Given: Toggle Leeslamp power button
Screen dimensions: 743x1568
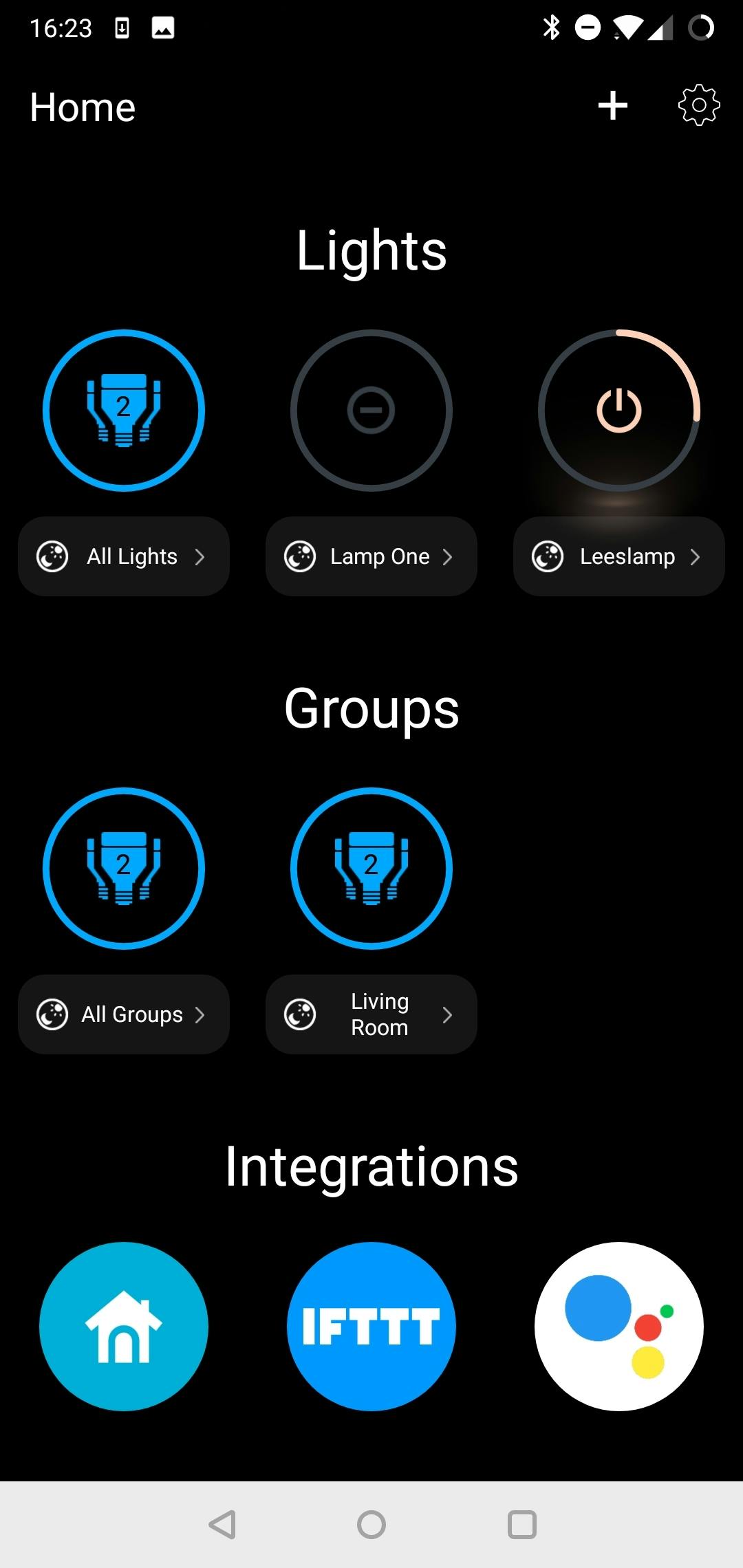Looking at the screenshot, I should tap(618, 411).
